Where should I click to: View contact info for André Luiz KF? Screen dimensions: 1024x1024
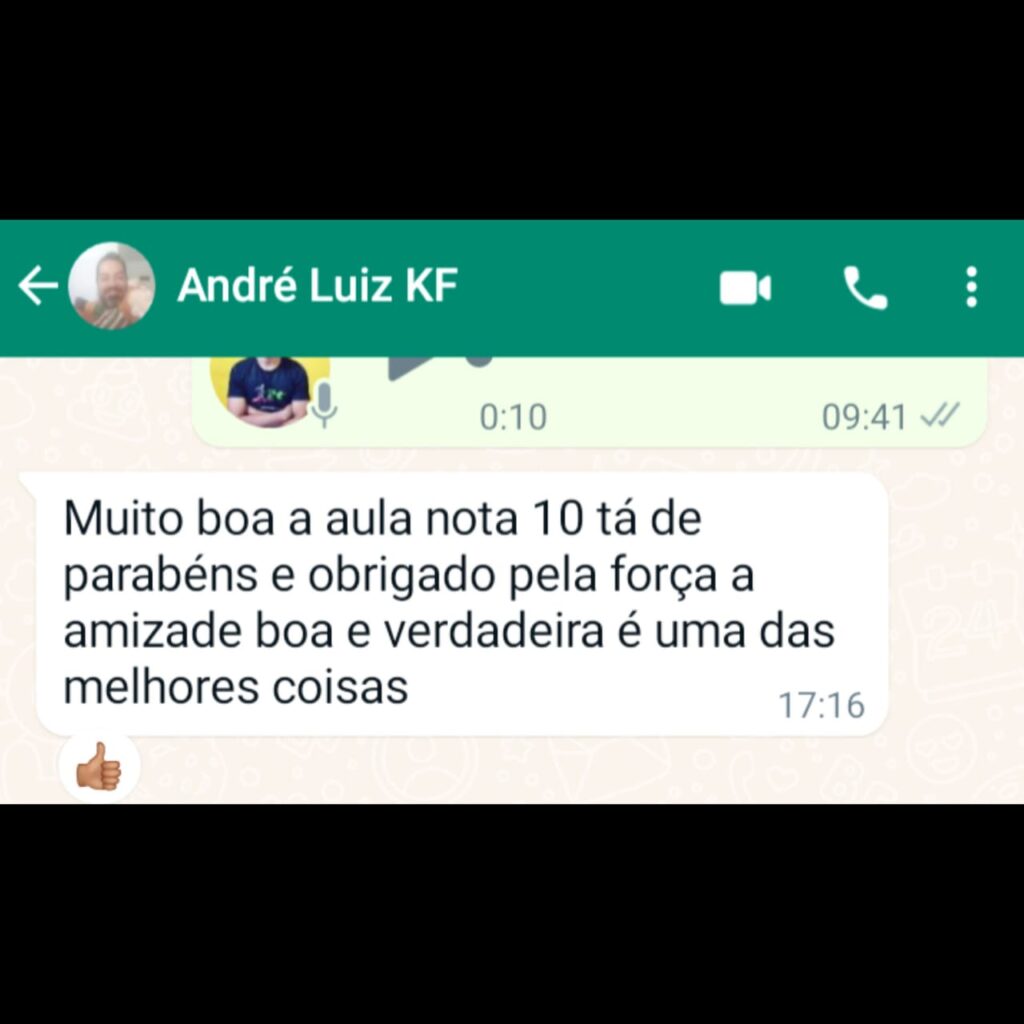click(317, 287)
